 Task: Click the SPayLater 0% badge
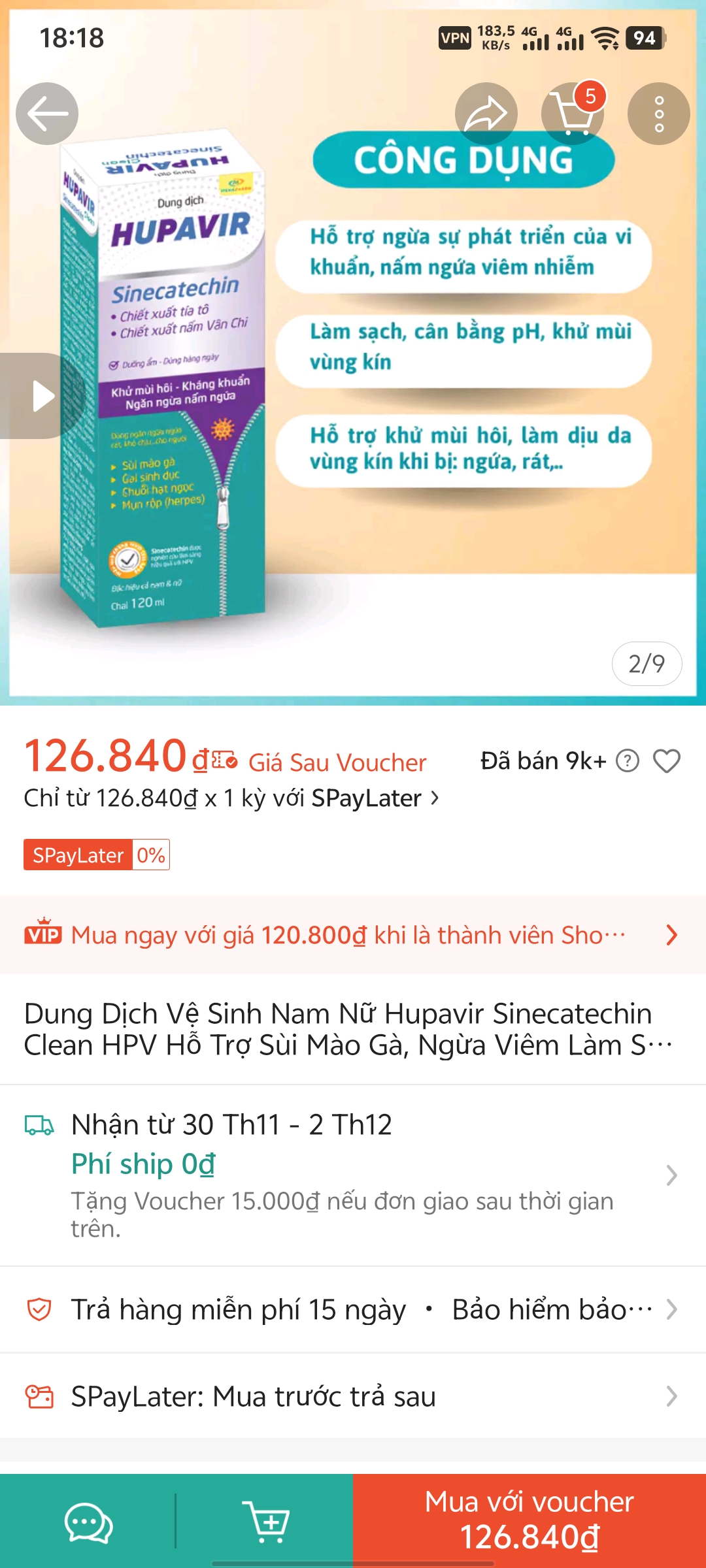pos(95,855)
